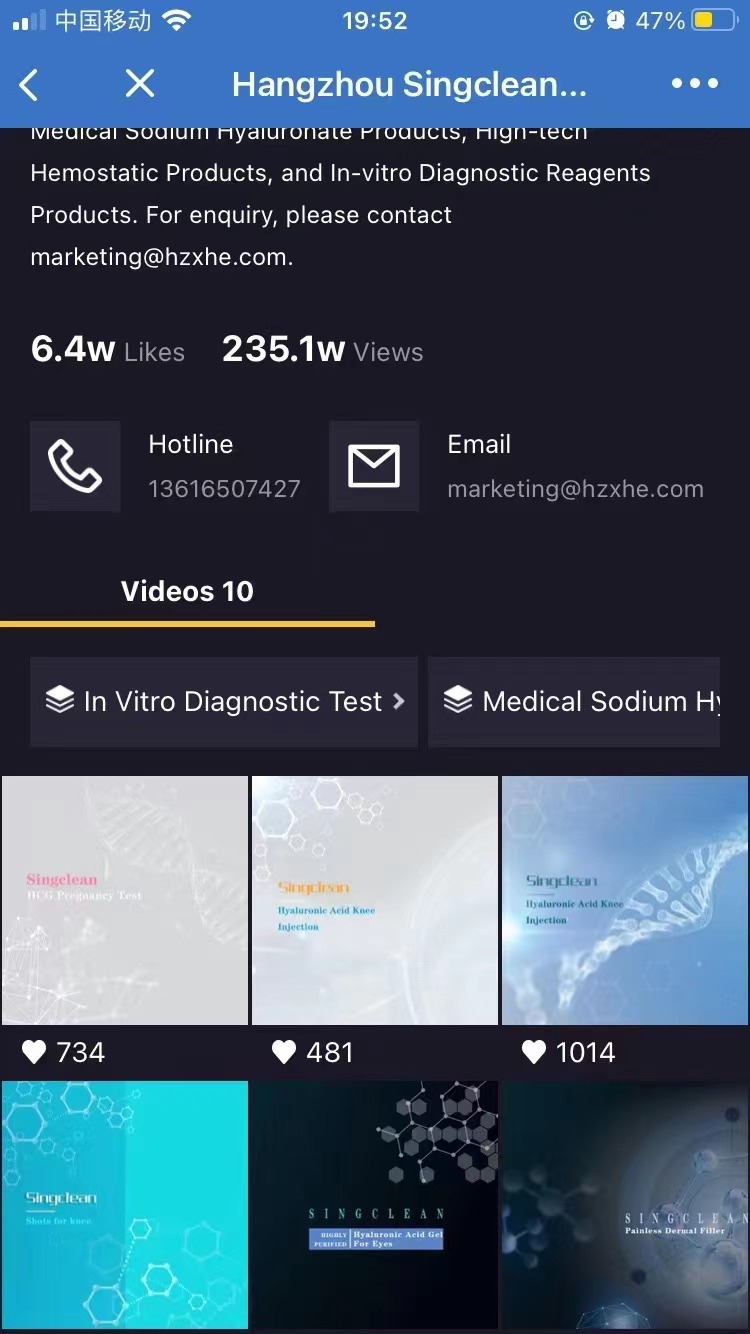Close this web page
The image size is (750, 1334).
pos(140,84)
